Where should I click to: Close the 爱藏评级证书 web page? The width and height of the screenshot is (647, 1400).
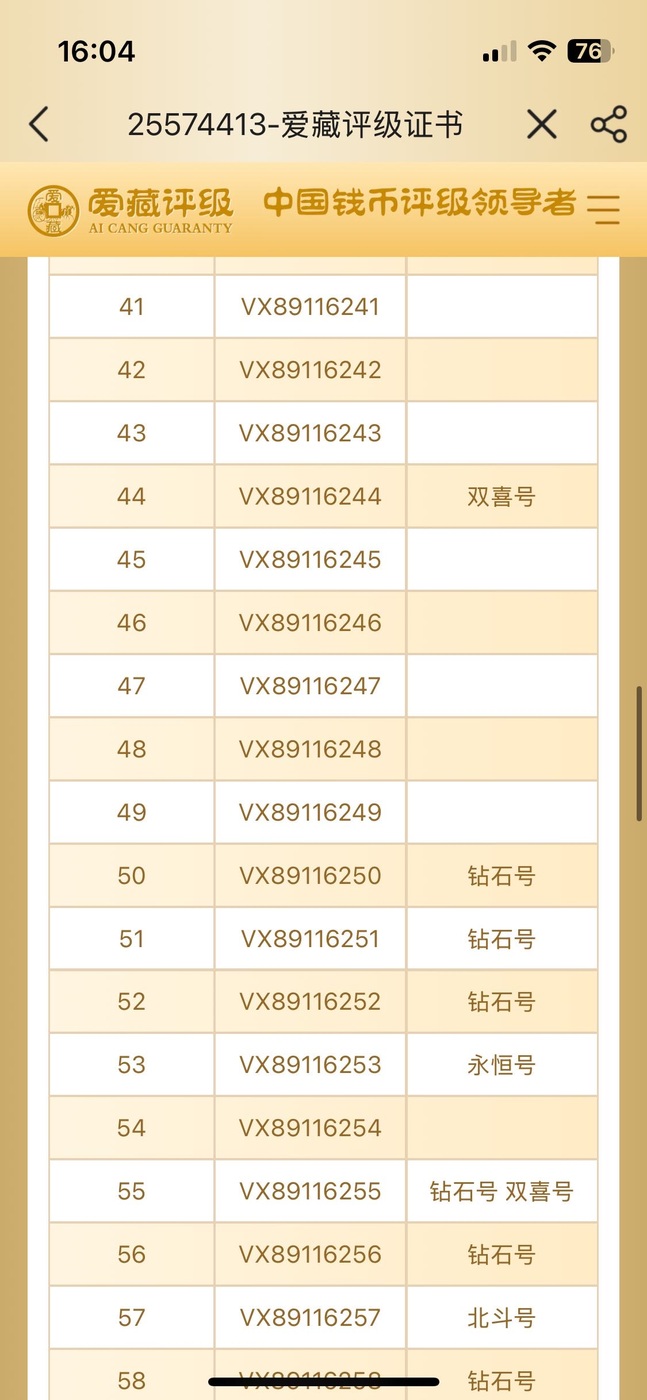click(542, 125)
